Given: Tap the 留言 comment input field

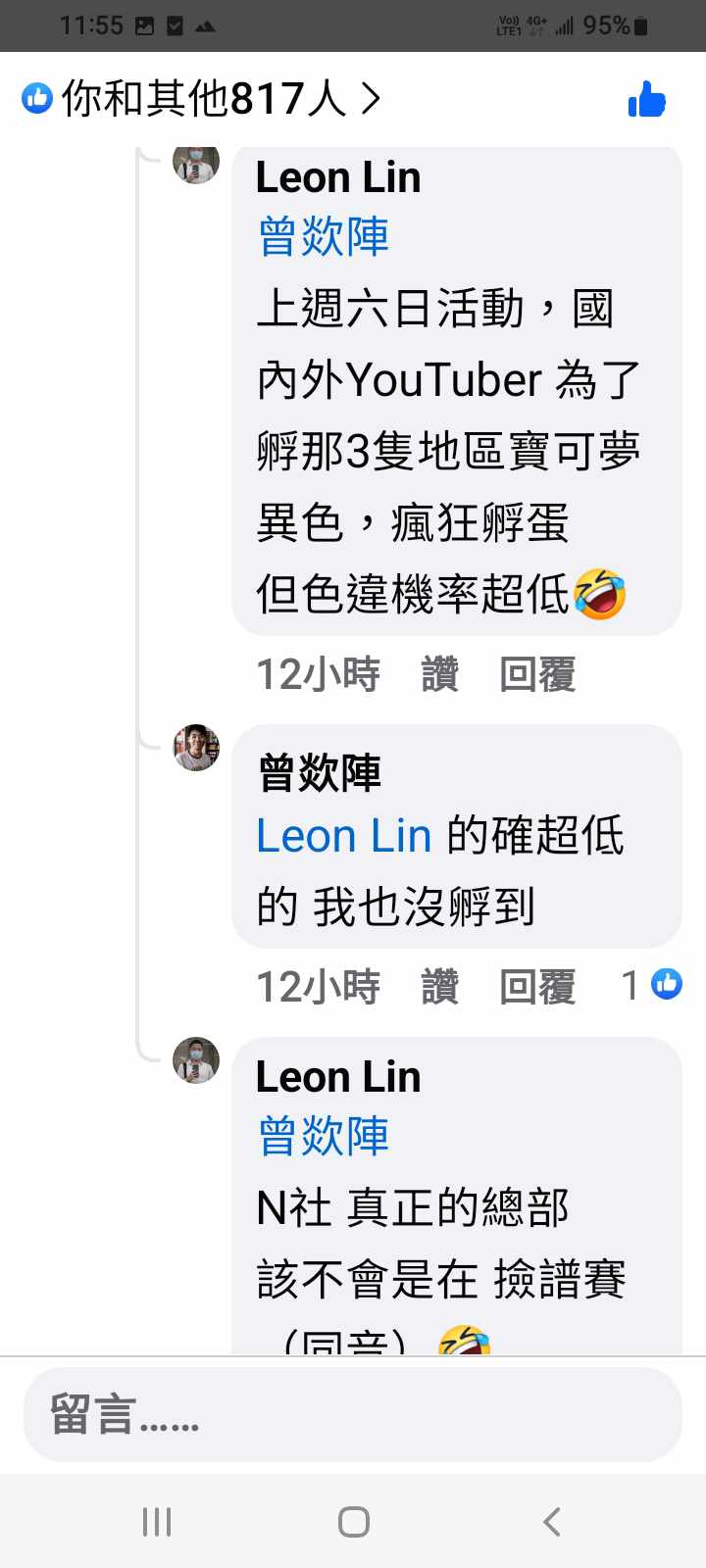Looking at the screenshot, I should coord(353,1414).
